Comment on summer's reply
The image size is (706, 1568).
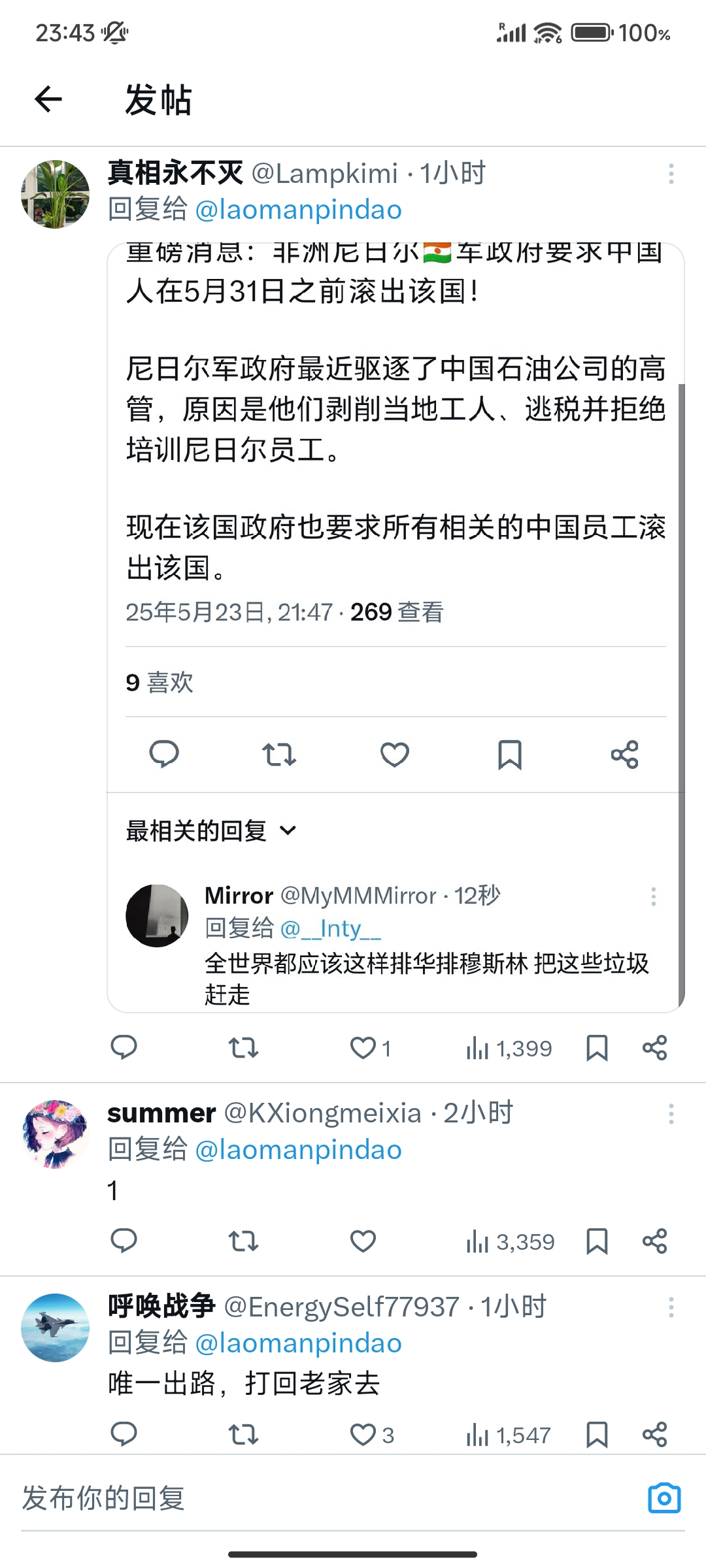coord(124,1240)
